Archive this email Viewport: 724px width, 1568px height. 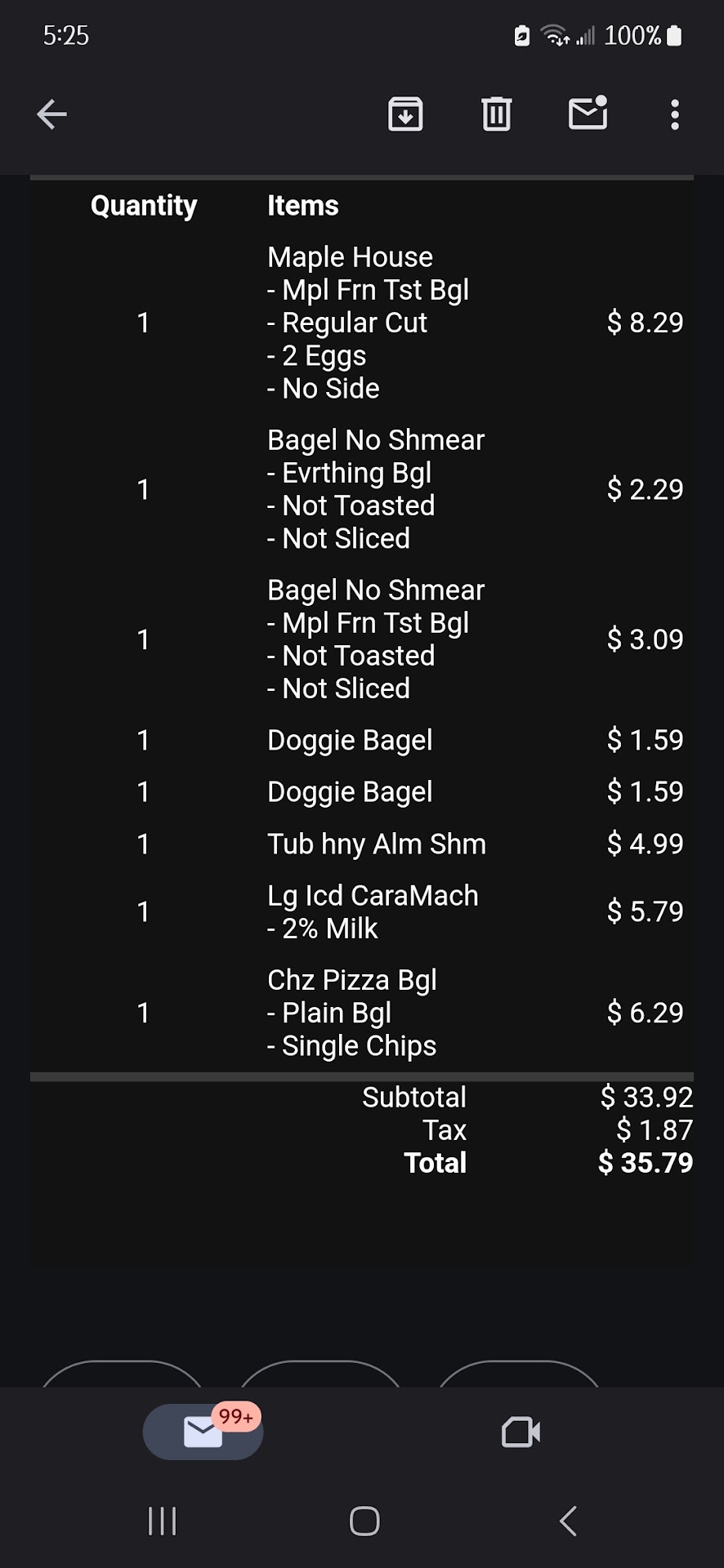pyautogui.click(x=405, y=114)
